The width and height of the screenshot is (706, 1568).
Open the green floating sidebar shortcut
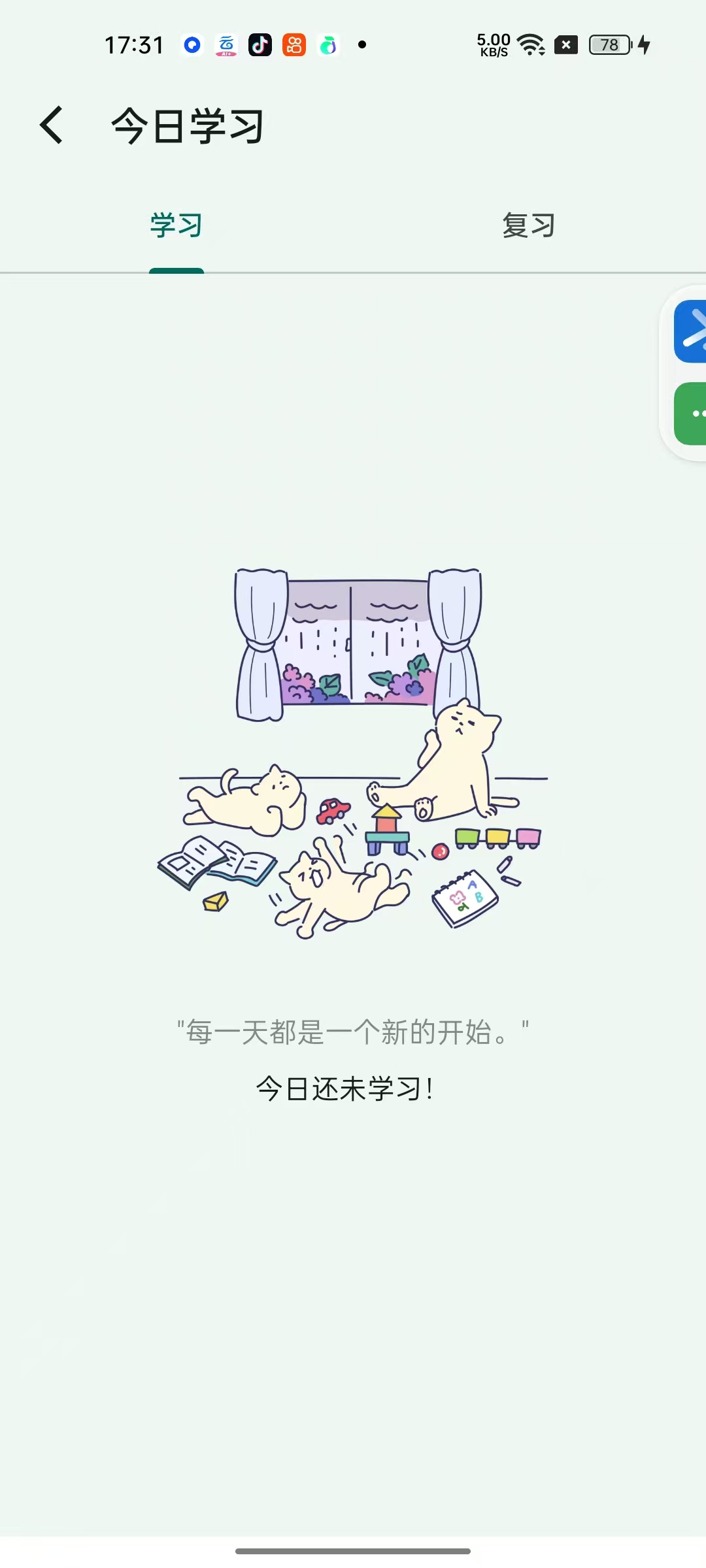coord(692,414)
